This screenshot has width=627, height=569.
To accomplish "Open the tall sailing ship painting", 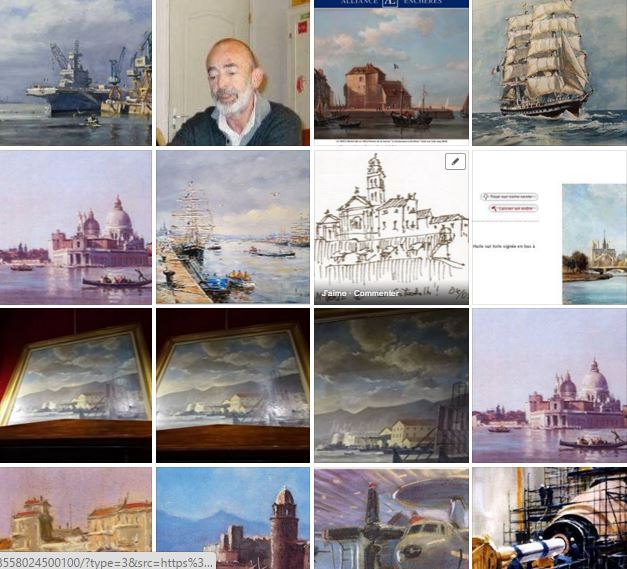I will (x=548, y=72).
